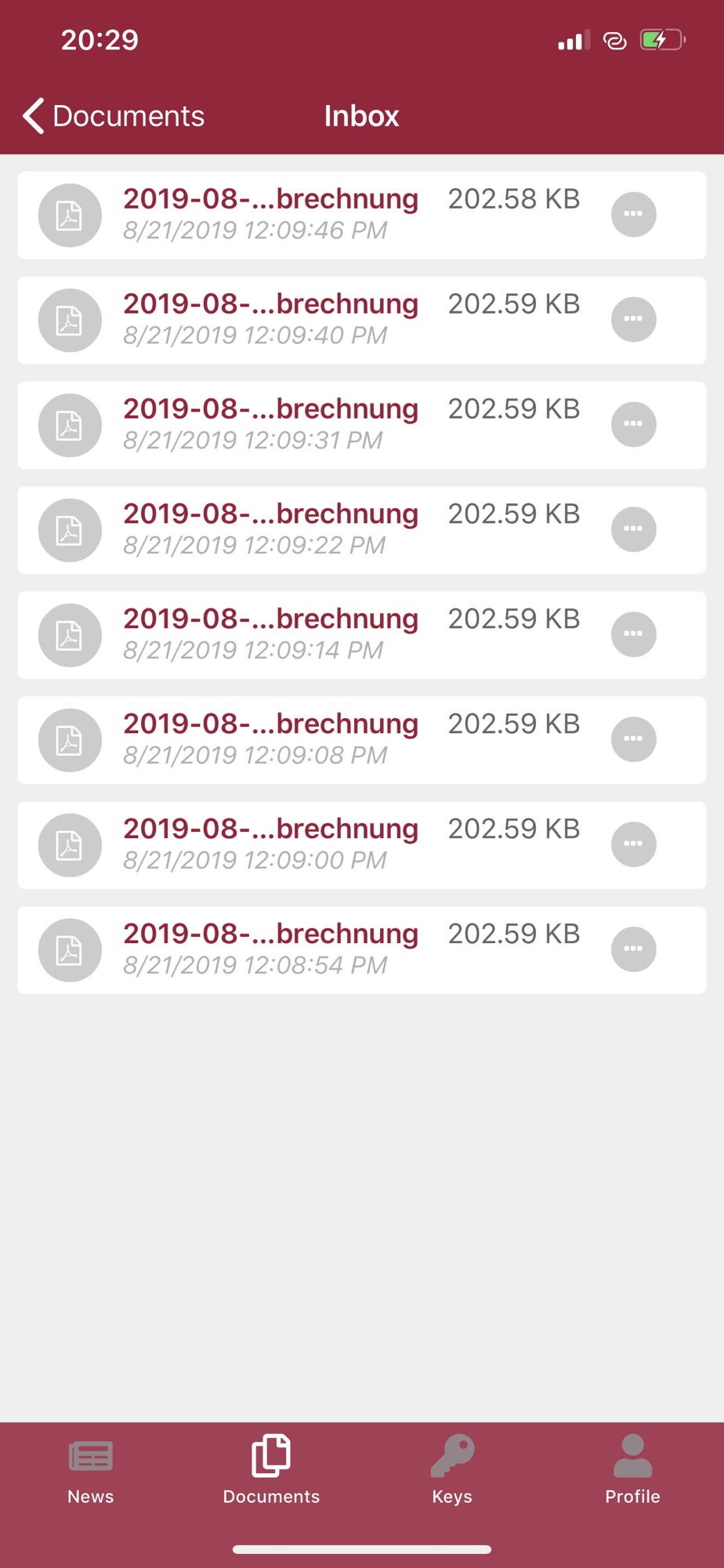Open the document received at 12:08:54 PM
Image resolution: width=724 pixels, height=1568 pixels.
[x=362, y=950]
